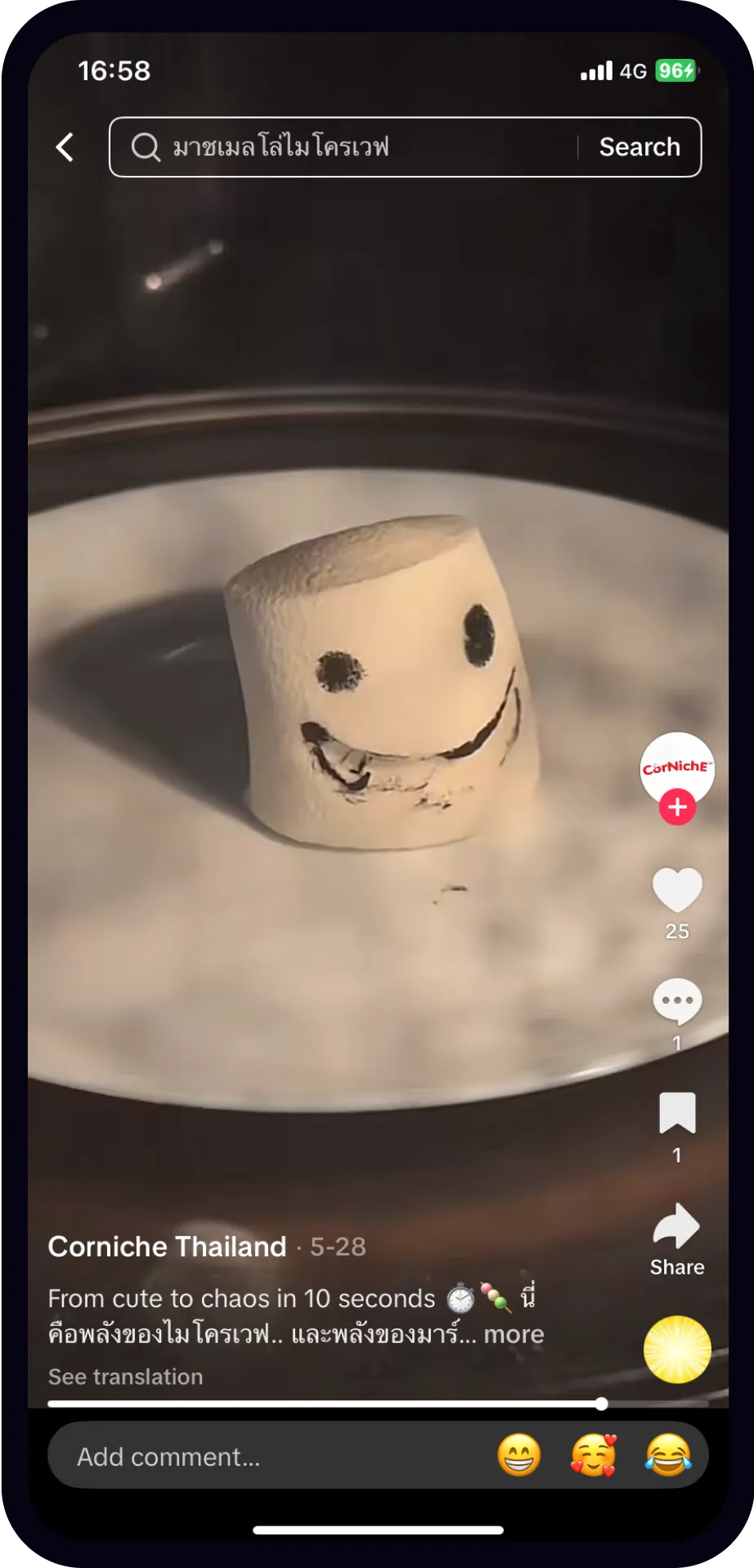Open the comments bubble
754x1568 pixels.
click(x=677, y=1000)
